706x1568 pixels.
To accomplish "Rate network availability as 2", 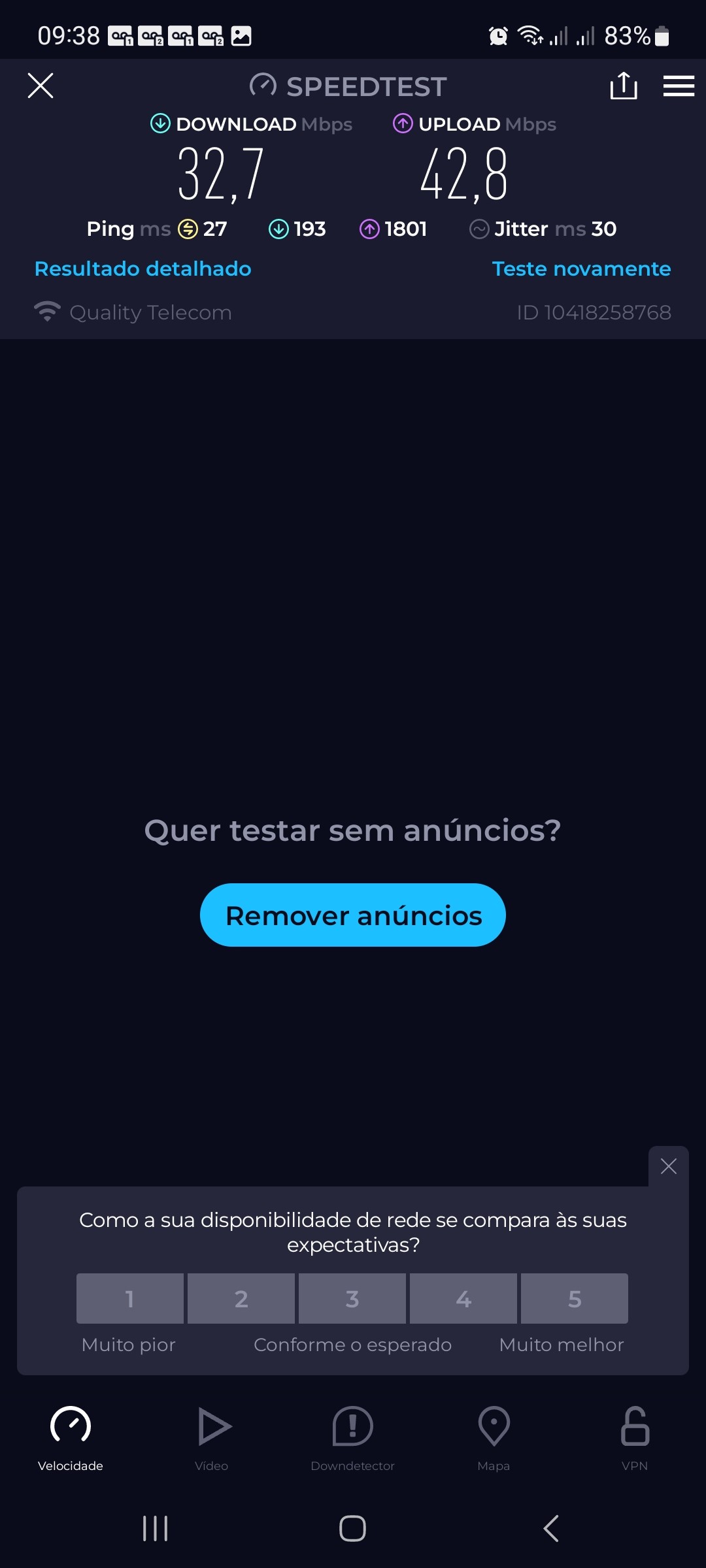I will (x=241, y=1299).
